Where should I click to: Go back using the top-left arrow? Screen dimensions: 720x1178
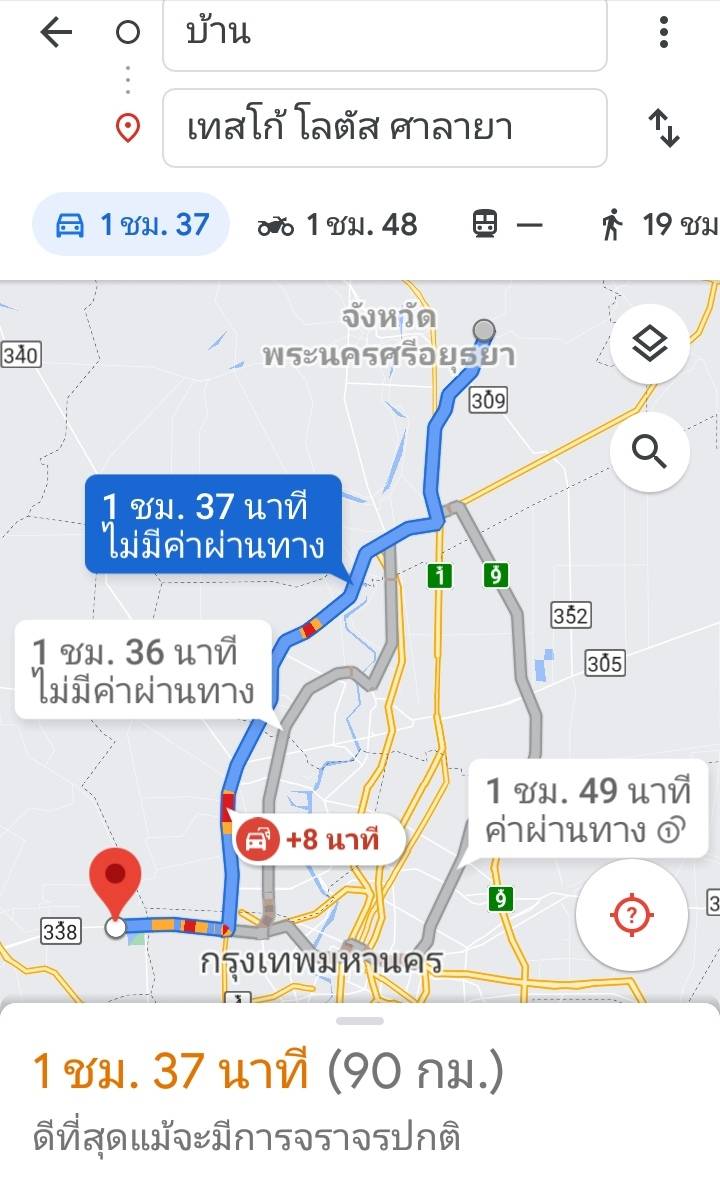point(56,33)
